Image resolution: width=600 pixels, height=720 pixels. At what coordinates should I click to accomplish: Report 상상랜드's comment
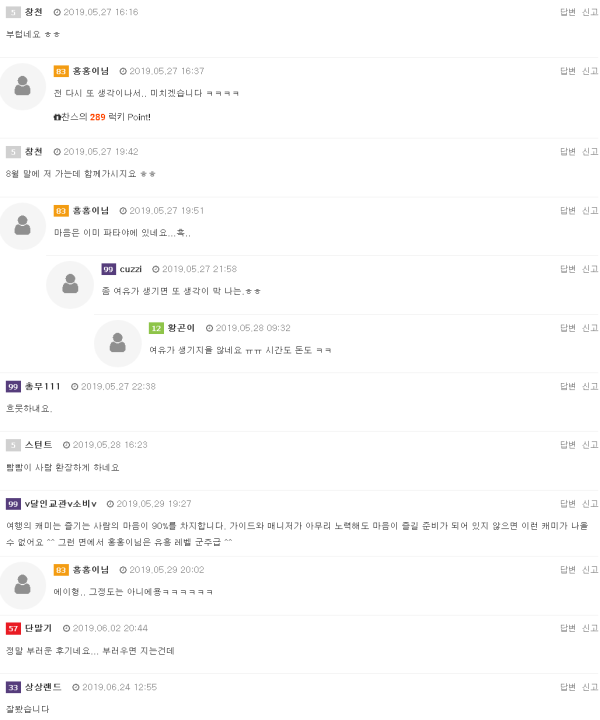click(590, 687)
